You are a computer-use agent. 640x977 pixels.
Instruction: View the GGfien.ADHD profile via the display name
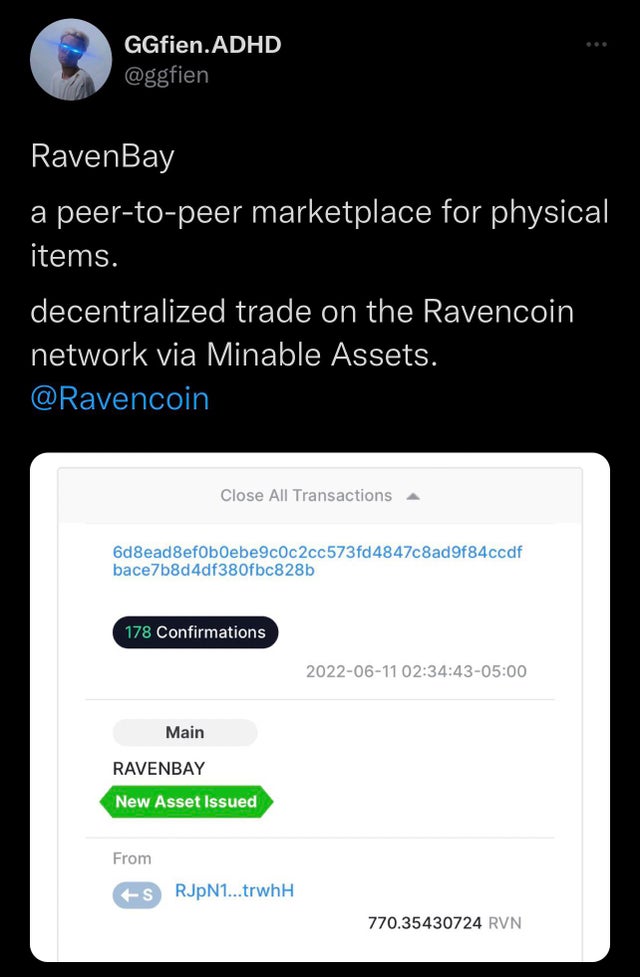click(202, 44)
